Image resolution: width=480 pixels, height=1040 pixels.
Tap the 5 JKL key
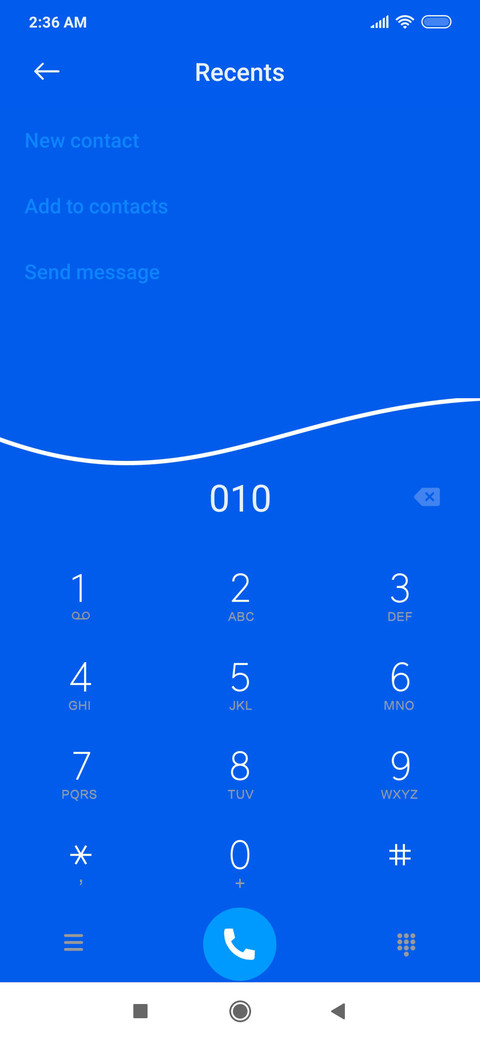tap(240, 686)
